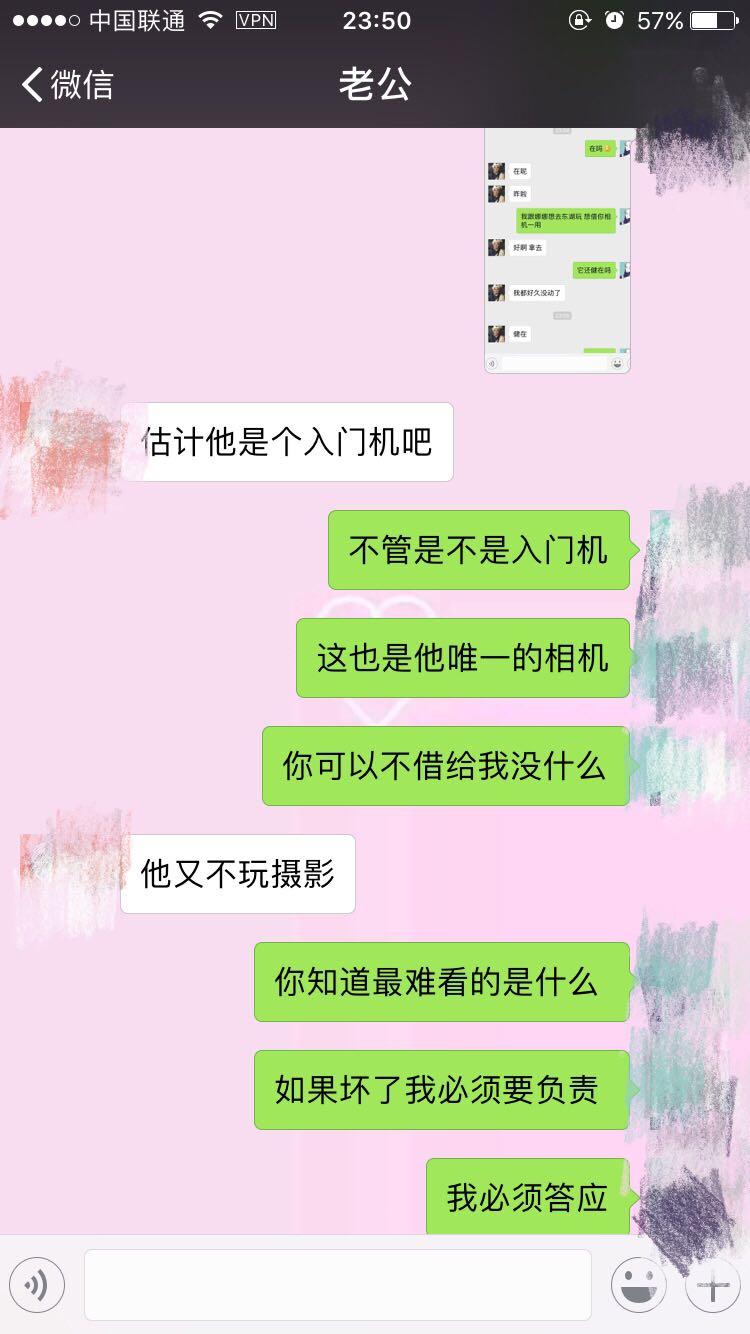Open the emoji sticker panel
The height and width of the screenshot is (1334, 750).
pyautogui.click(x=638, y=1285)
